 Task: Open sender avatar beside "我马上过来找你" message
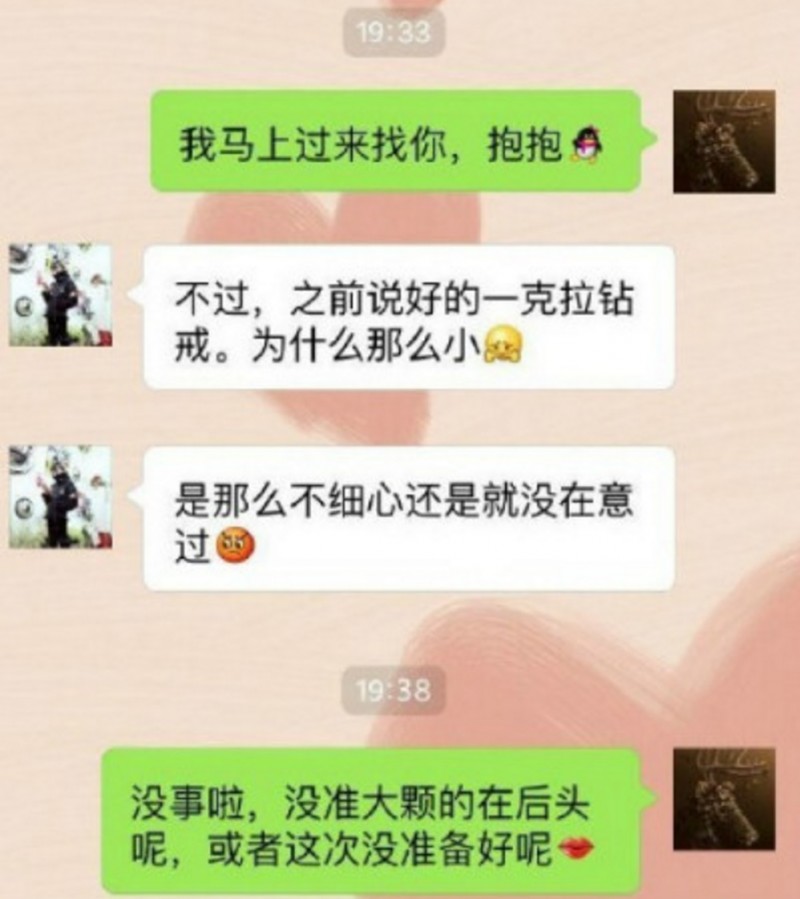click(723, 142)
